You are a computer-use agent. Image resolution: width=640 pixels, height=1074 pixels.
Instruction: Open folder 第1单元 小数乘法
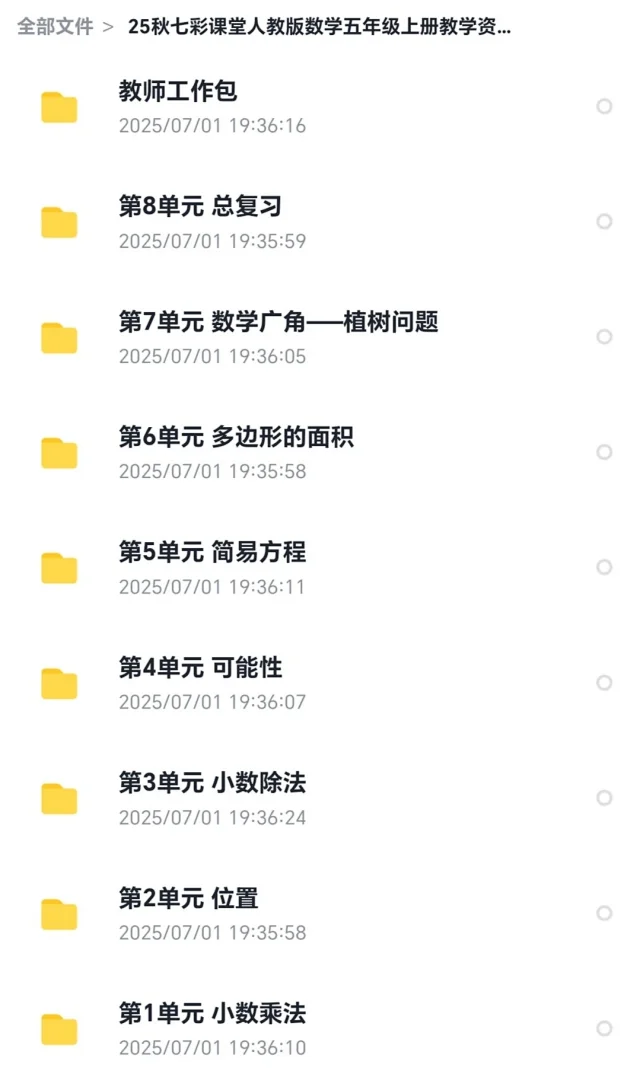pos(320,1028)
